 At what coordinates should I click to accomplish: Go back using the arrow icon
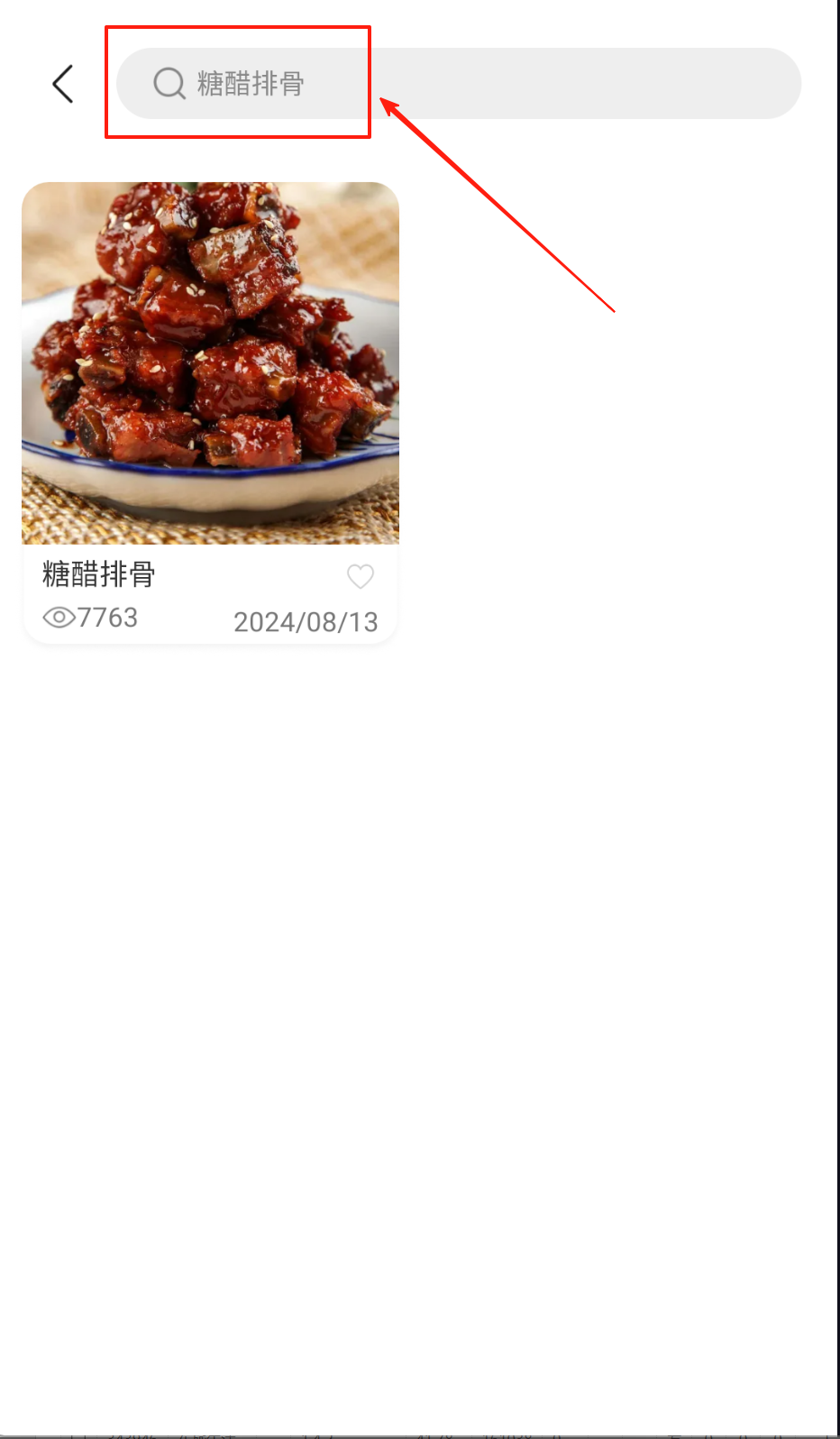pos(62,84)
